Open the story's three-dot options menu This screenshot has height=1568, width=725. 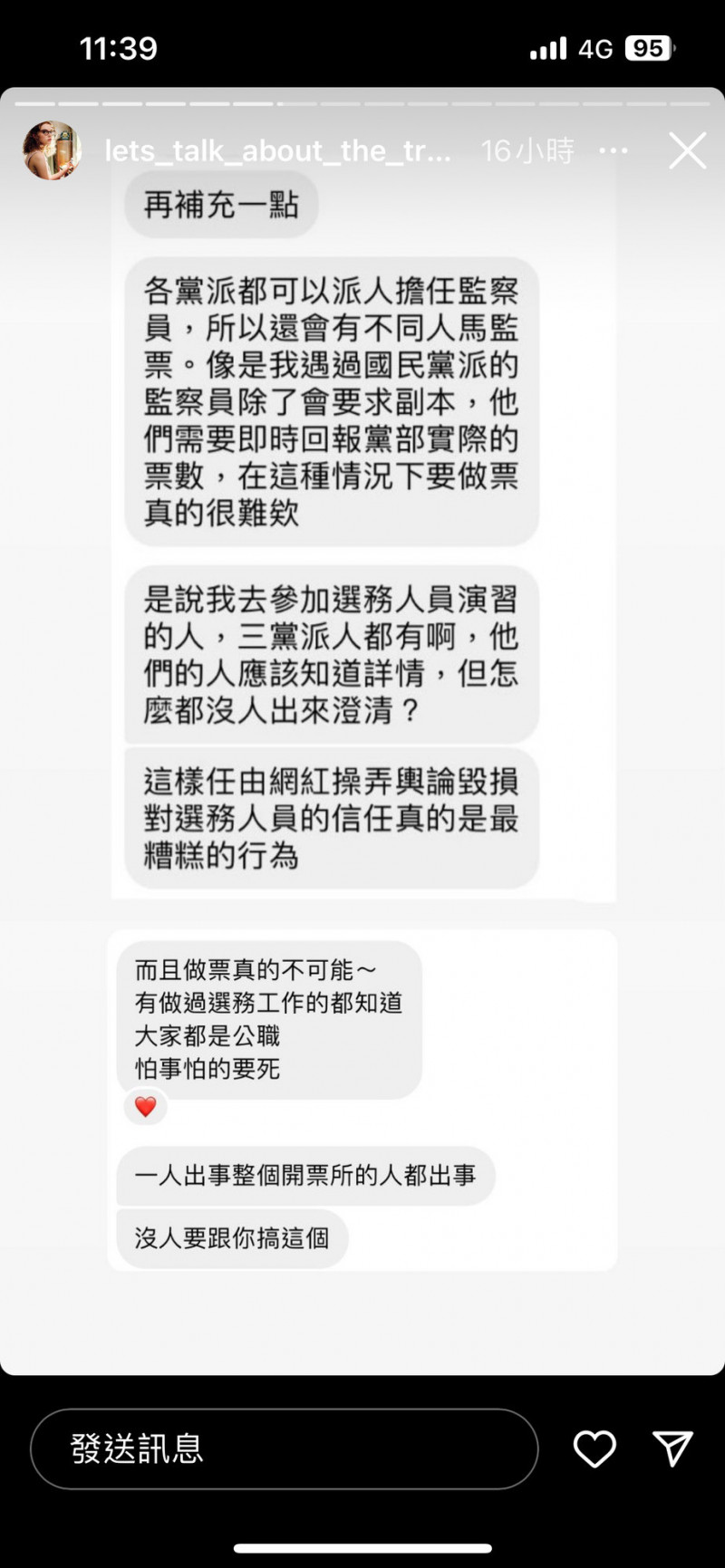pyautogui.click(x=614, y=150)
